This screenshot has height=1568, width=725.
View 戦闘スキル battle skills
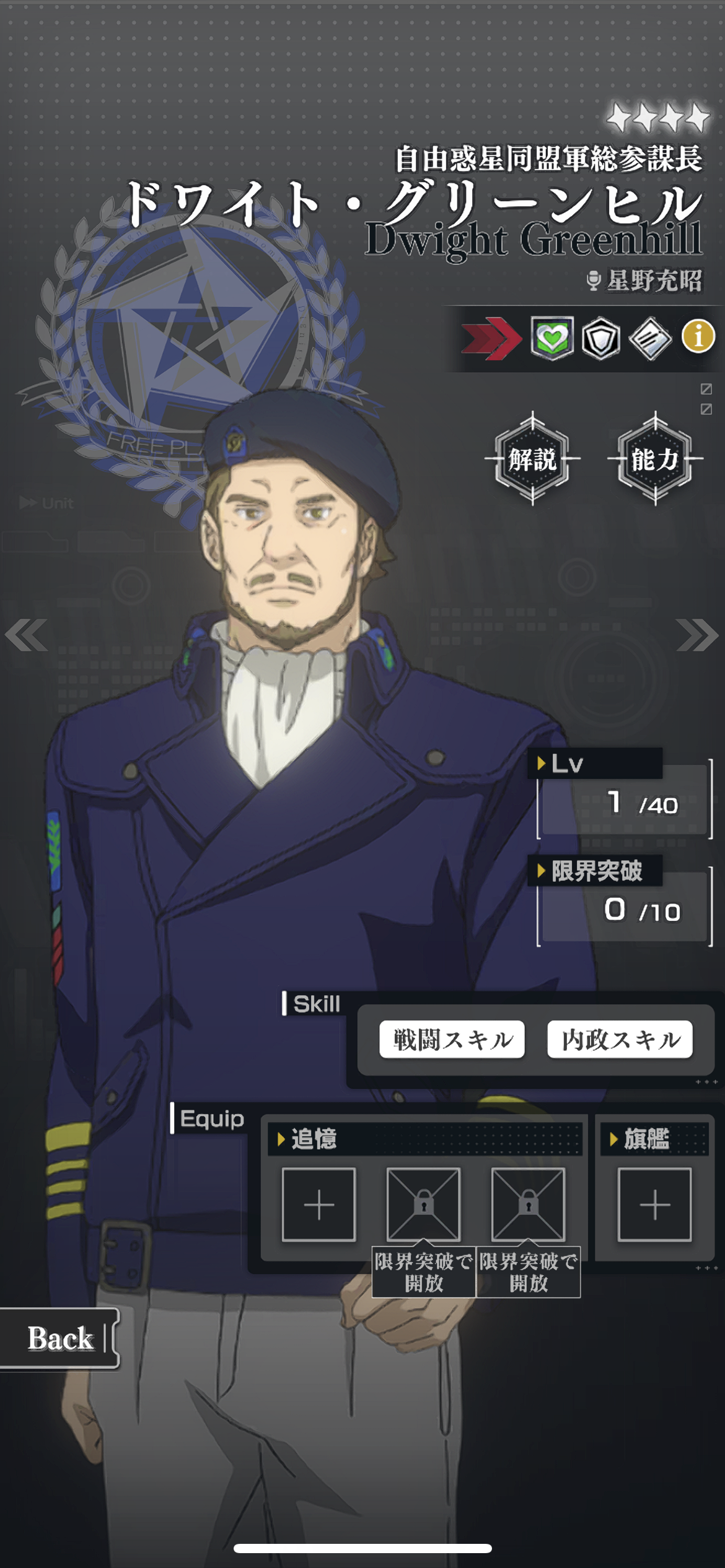tap(452, 1040)
